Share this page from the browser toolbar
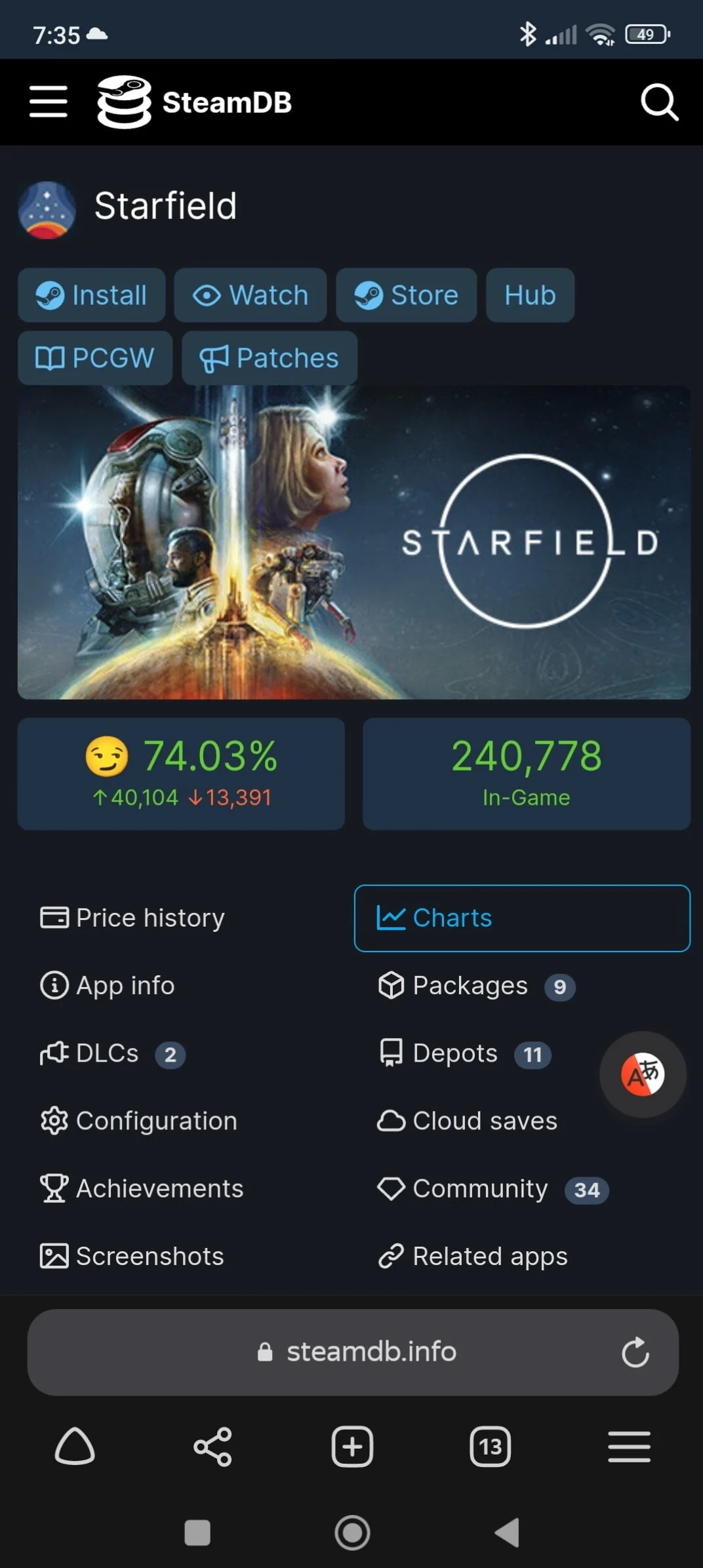Viewport: 703px width, 1568px height. click(212, 1446)
